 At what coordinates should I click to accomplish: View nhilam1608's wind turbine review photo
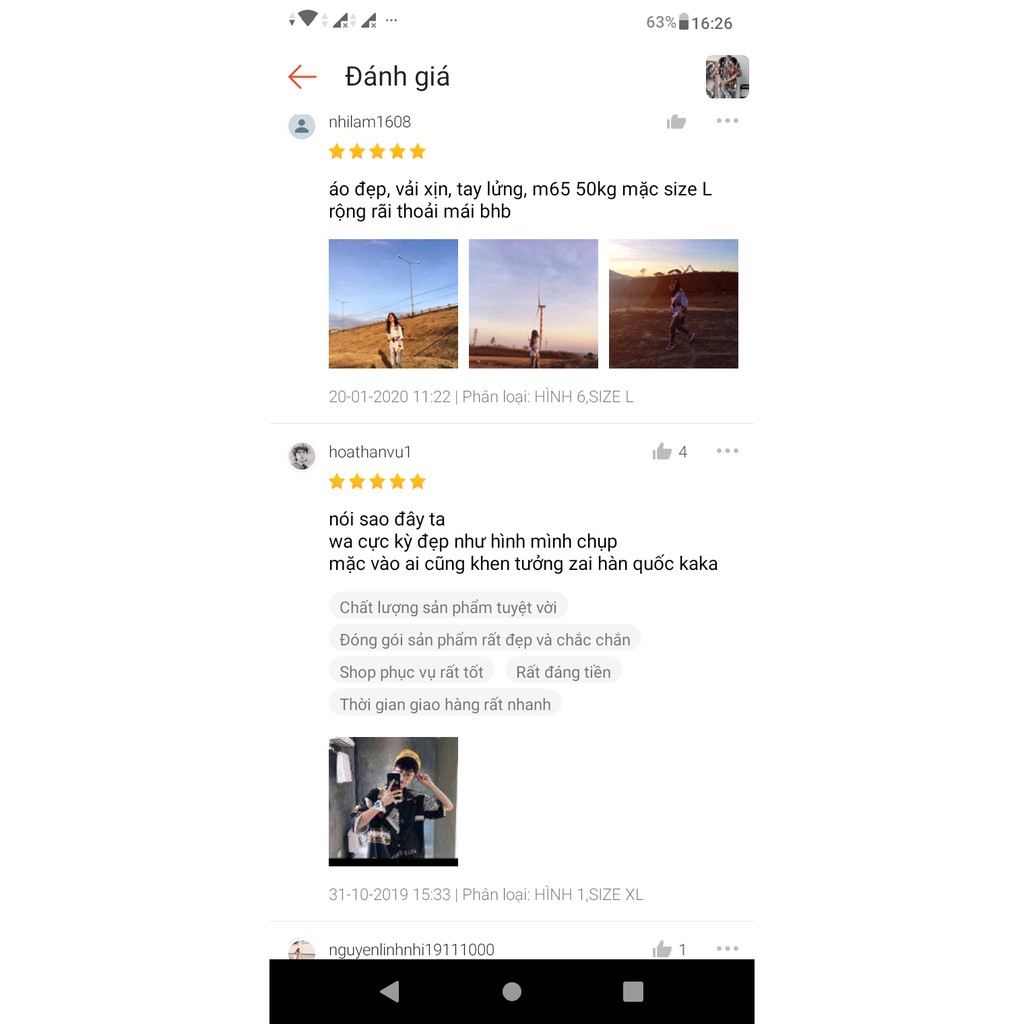533,304
